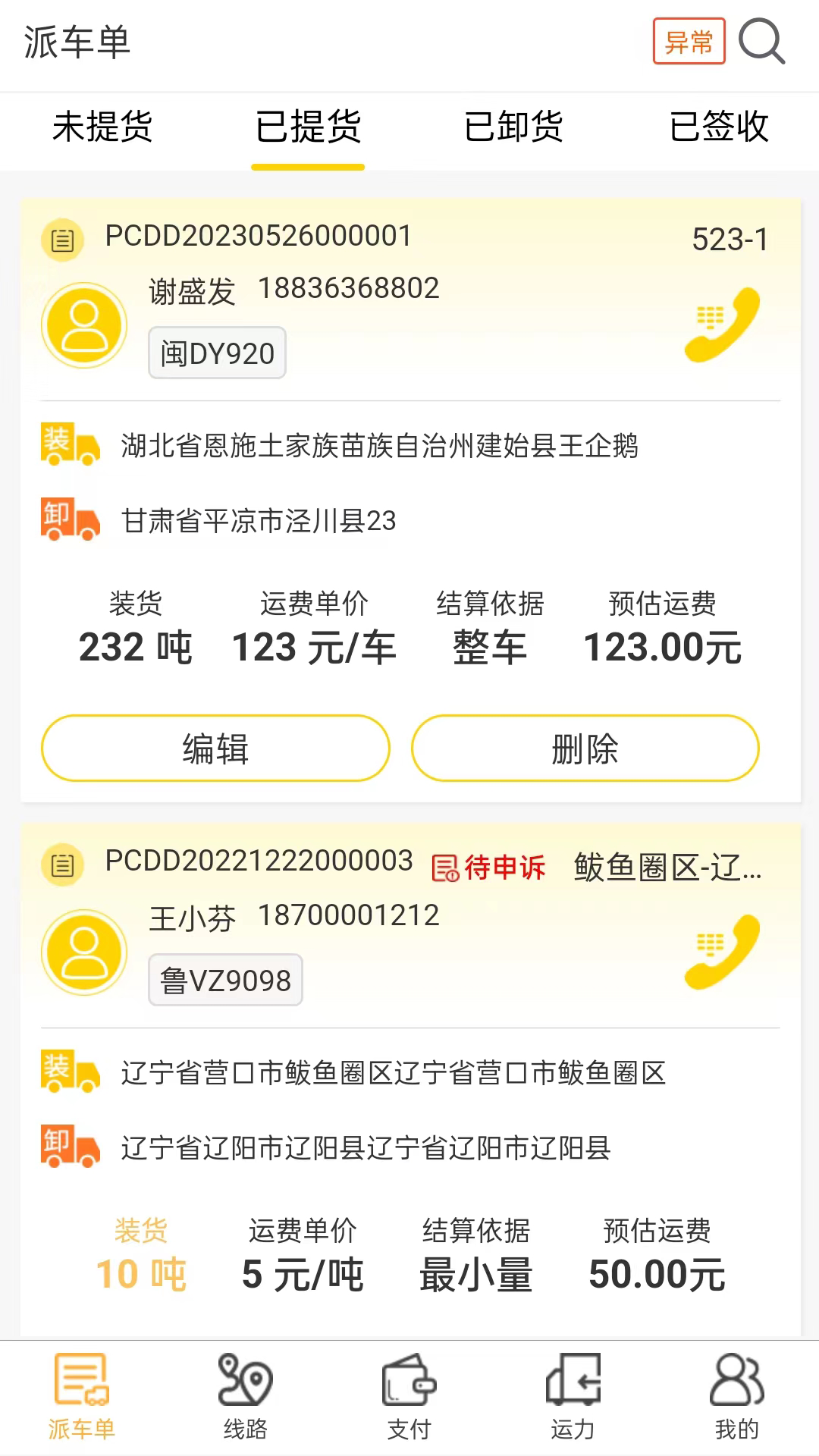Click the 删除 delete button
The height and width of the screenshot is (1456, 819).
(585, 748)
